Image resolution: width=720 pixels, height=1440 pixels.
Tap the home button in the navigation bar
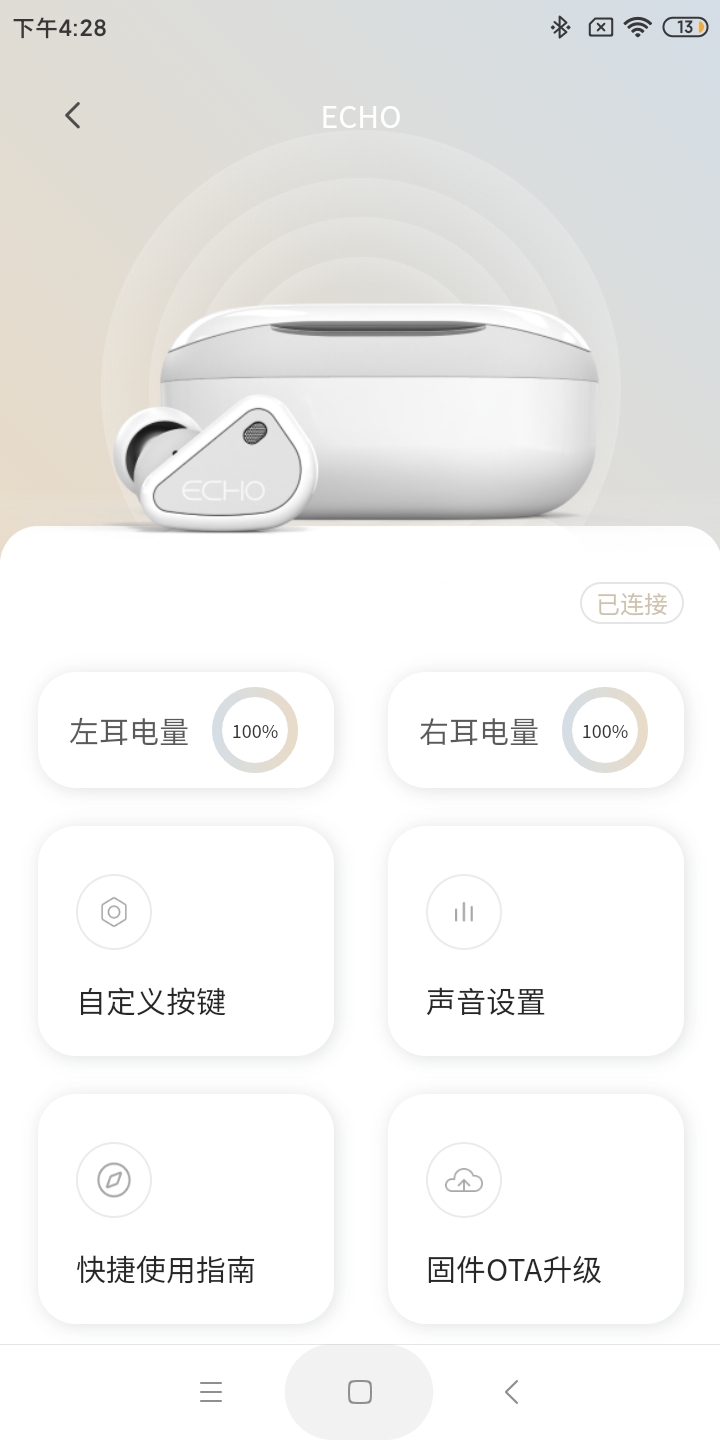tap(361, 1391)
